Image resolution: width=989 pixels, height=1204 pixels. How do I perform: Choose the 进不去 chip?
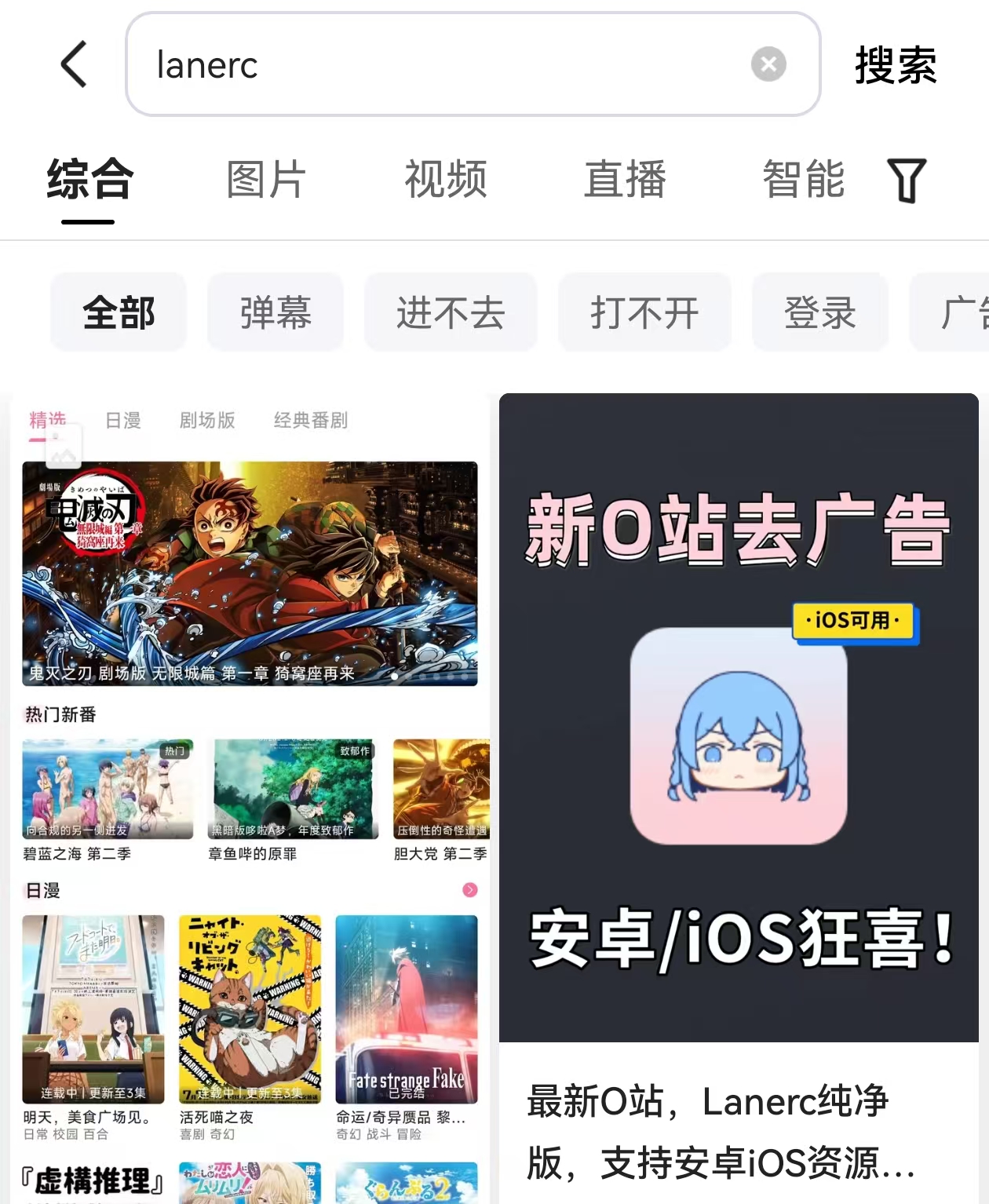click(x=451, y=312)
